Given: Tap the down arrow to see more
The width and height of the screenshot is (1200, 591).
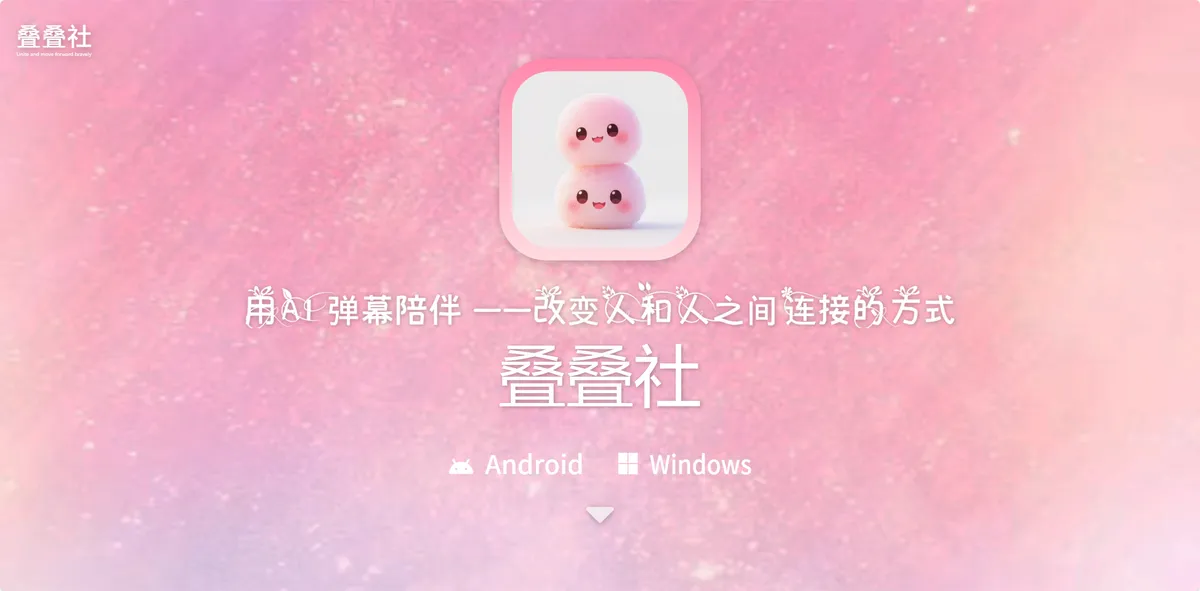Looking at the screenshot, I should (600, 515).
